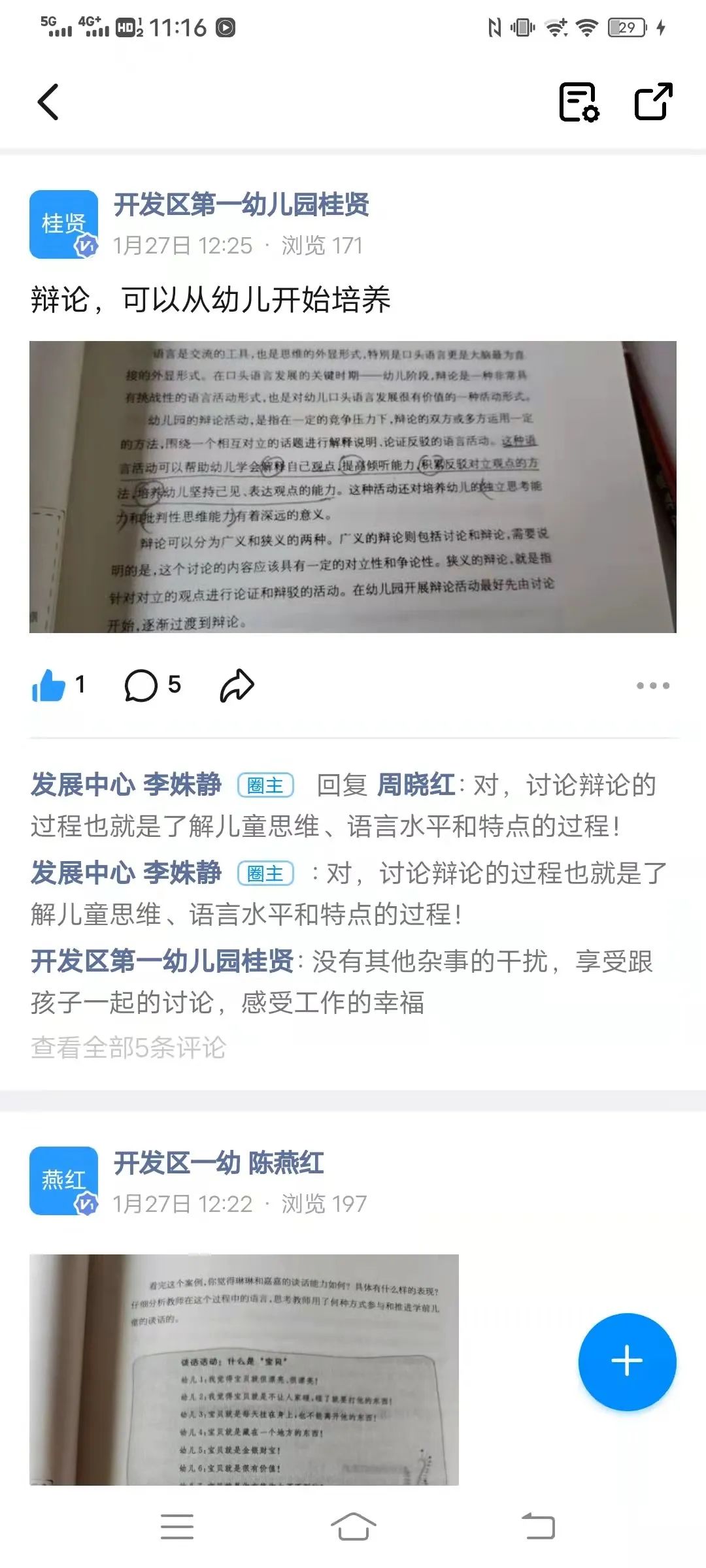The height and width of the screenshot is (1568, 706).
Task: Share this page via the top-right icon
Action: (x=654, y=102)
